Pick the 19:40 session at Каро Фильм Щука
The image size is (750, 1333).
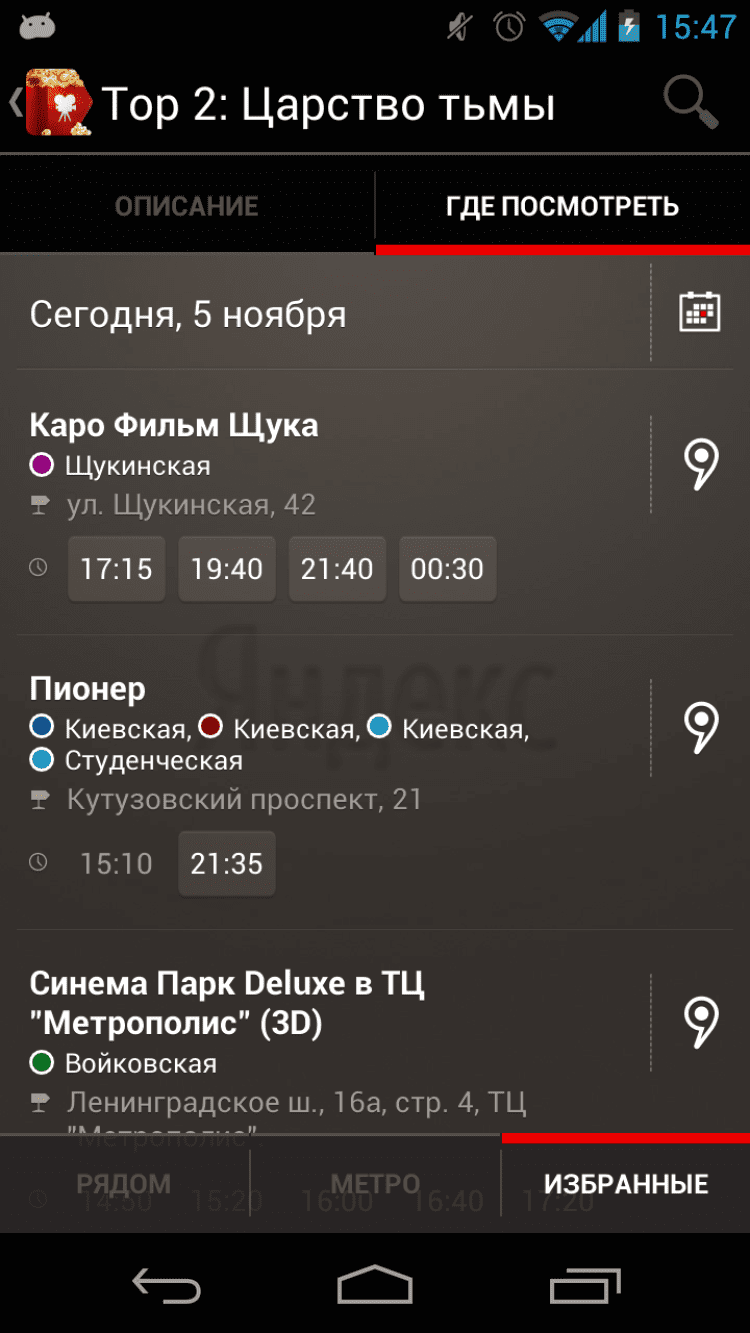coord(227,569)
